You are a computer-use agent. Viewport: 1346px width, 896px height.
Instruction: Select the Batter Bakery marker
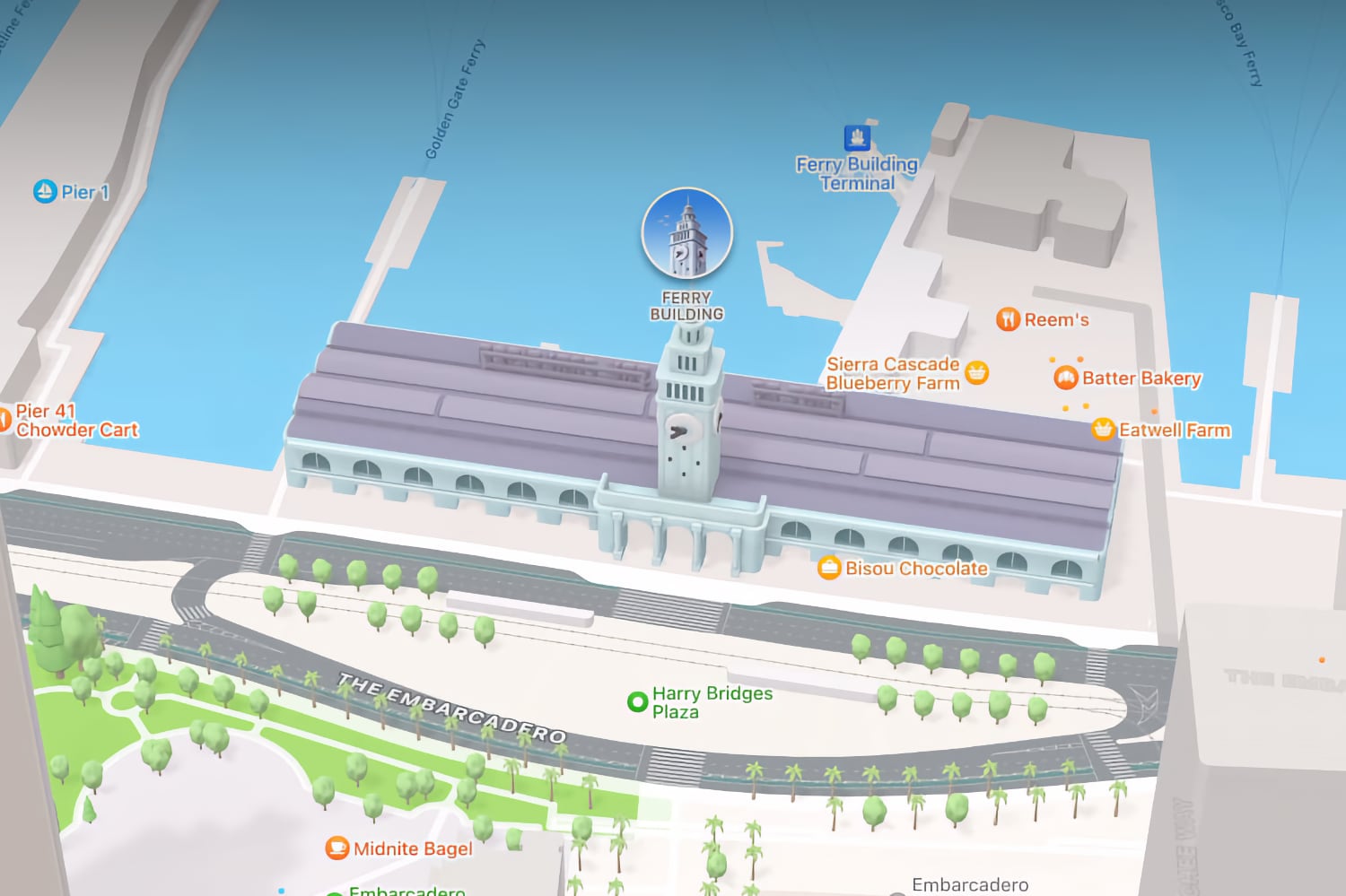[x=1065, y=378]
